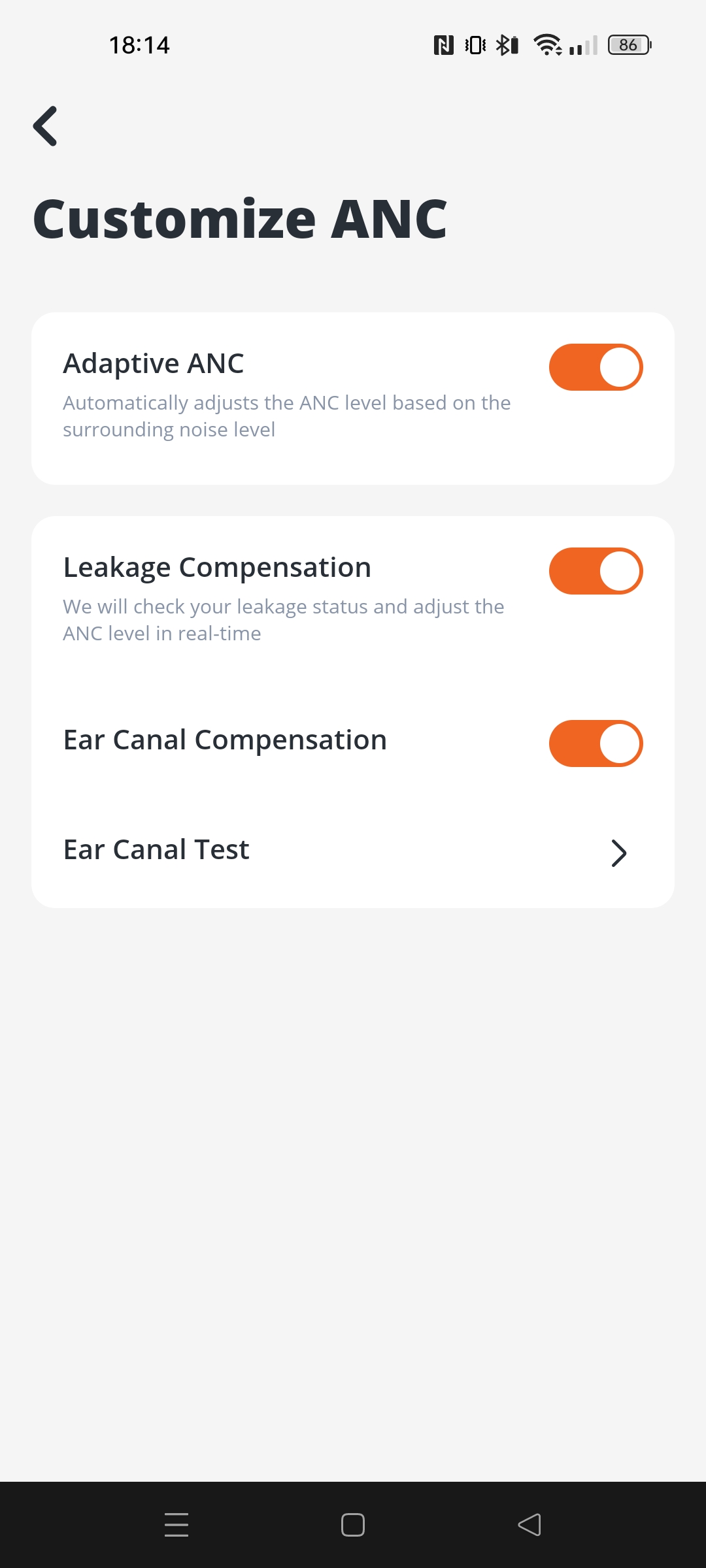The image size is (706, 1568).
Task: Open the Ear Canal Test row
Action: click(353, 851)
